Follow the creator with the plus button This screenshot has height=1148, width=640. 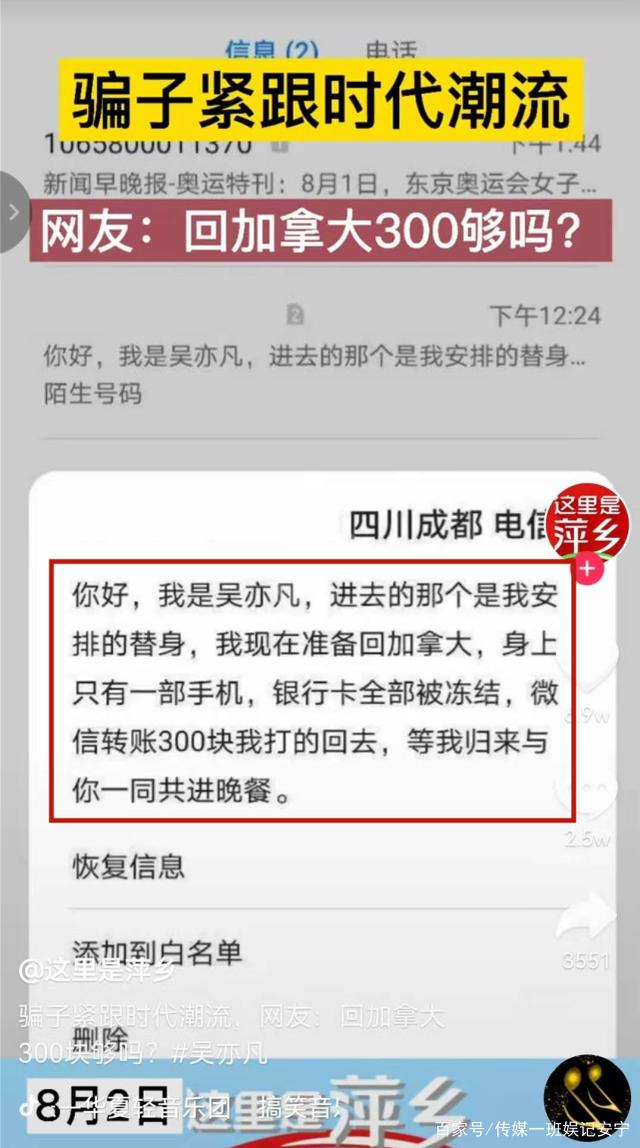click(587, 570)
